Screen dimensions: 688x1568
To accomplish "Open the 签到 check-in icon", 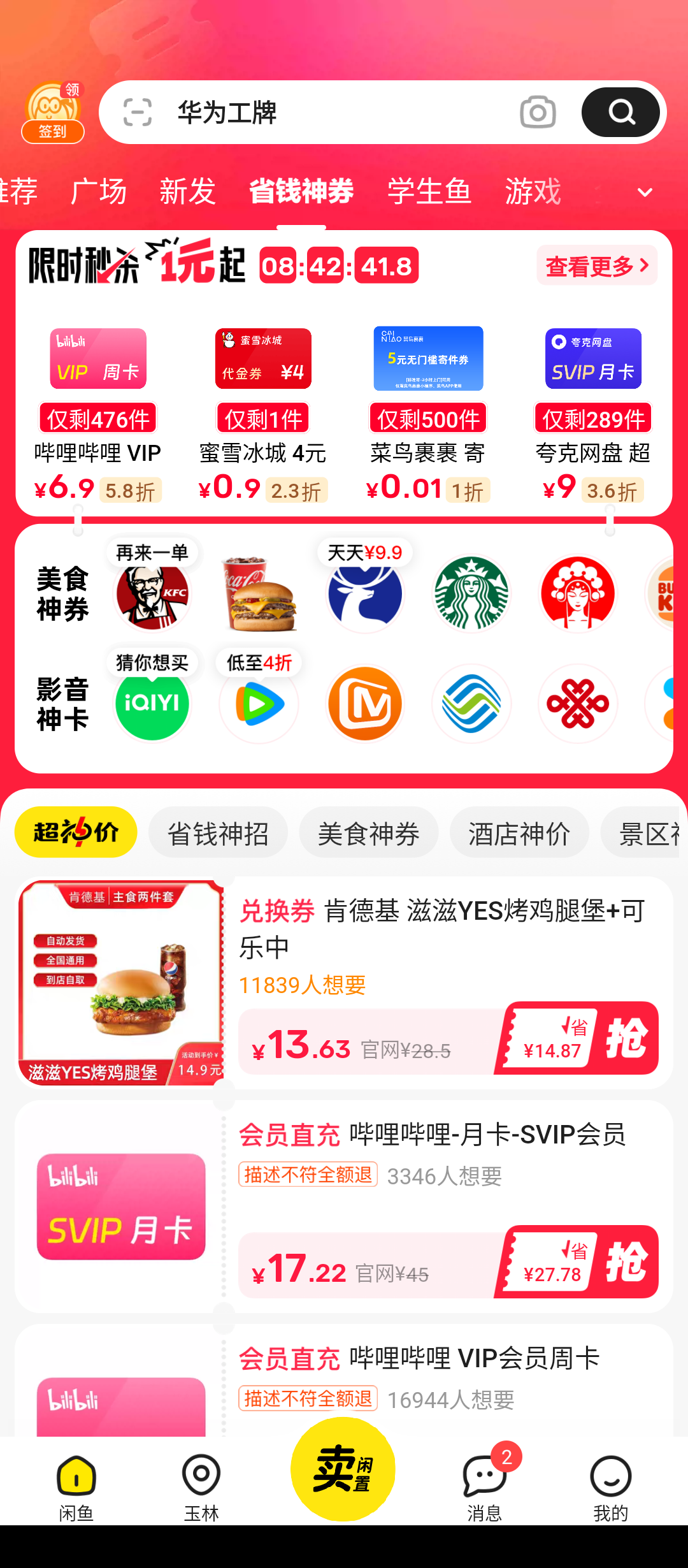I will 54,113.
